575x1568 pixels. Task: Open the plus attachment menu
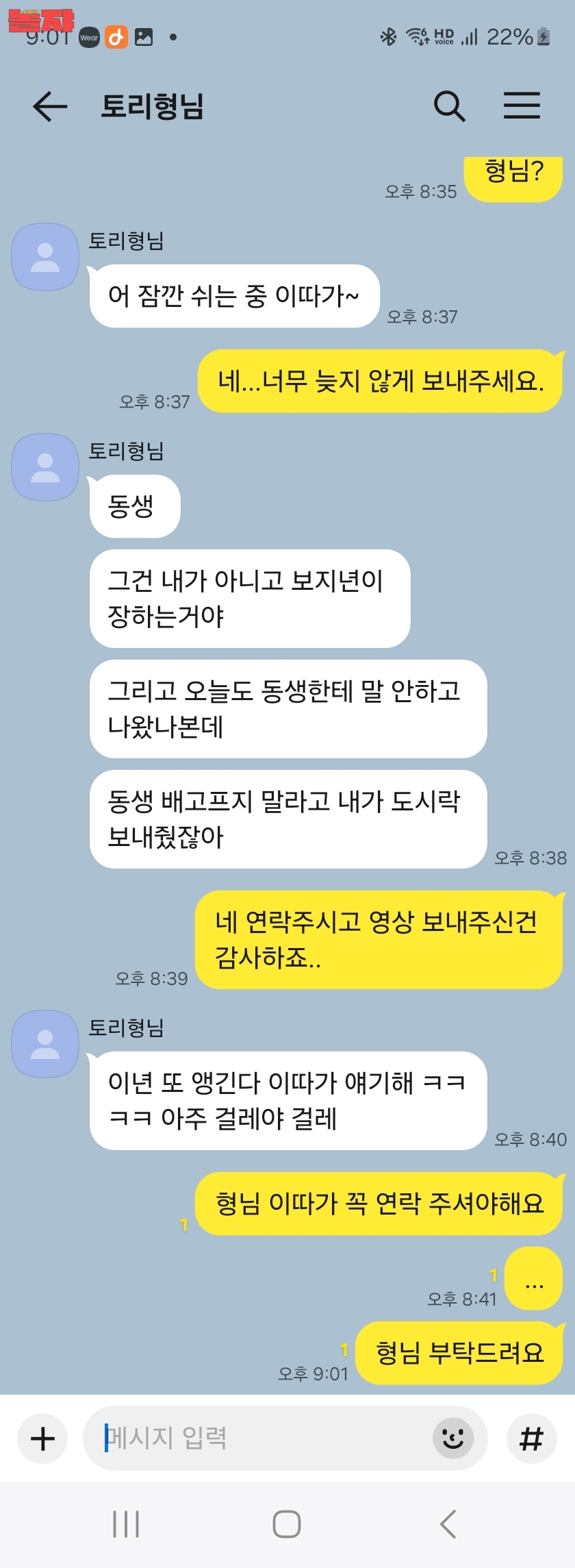pos(42,1438)
